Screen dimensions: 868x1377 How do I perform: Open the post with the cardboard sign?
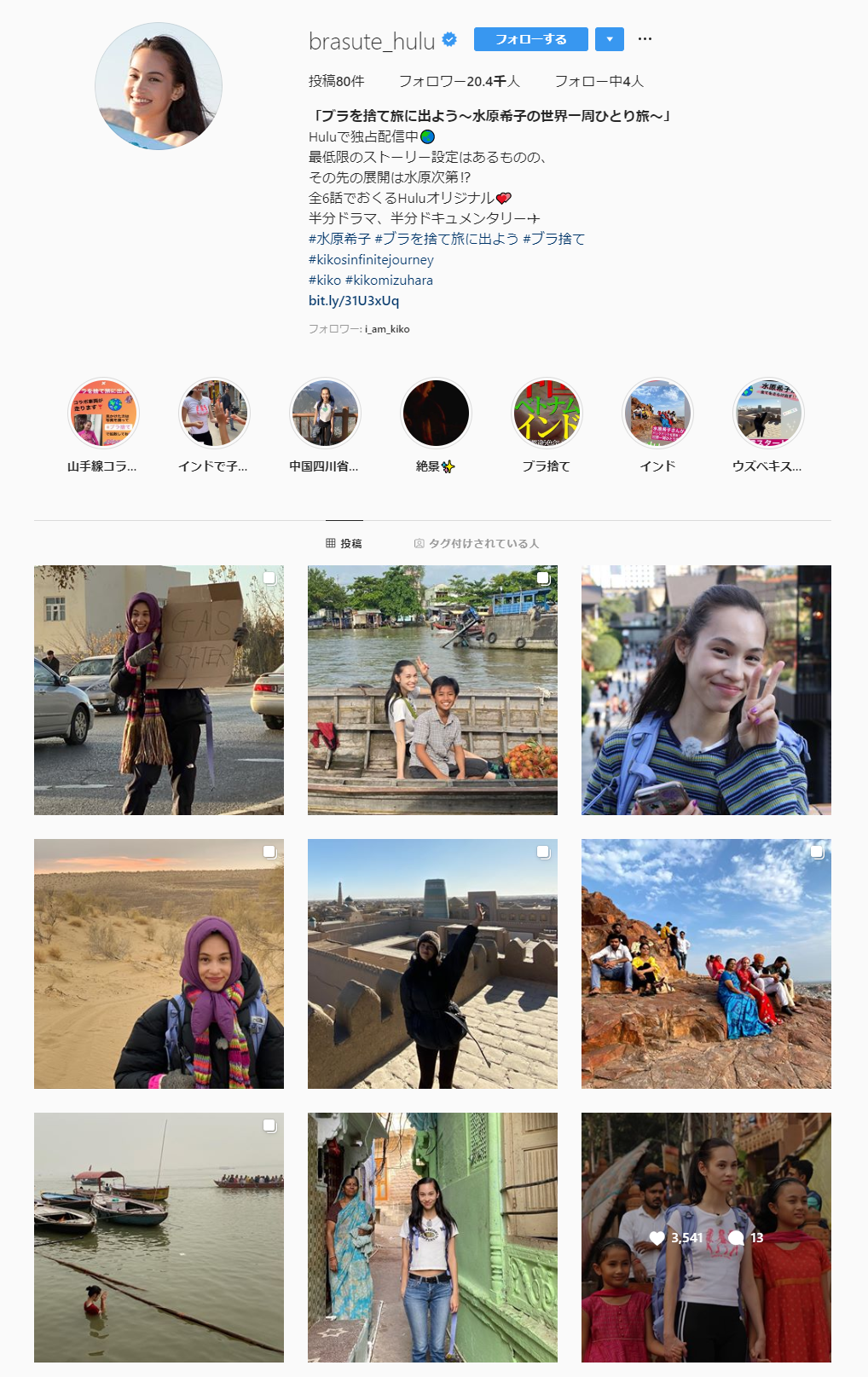click(159, 690)
